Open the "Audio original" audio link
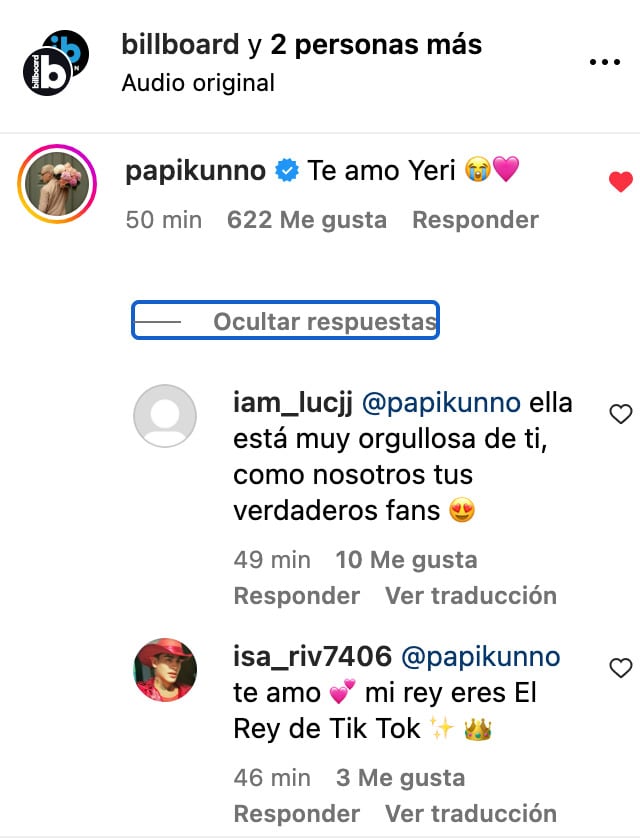 tap(198, 83)
